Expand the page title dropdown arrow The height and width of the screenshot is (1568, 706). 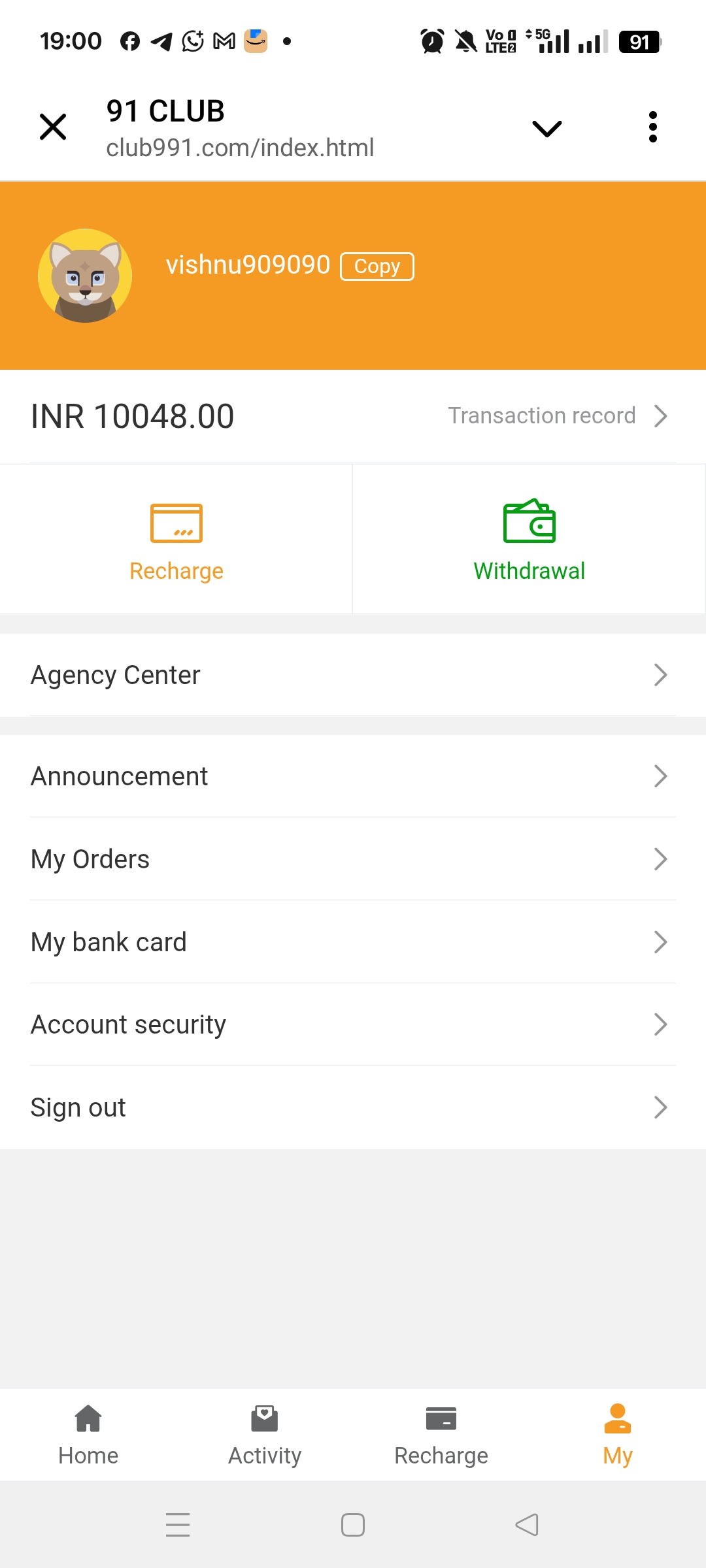[547, 128]
